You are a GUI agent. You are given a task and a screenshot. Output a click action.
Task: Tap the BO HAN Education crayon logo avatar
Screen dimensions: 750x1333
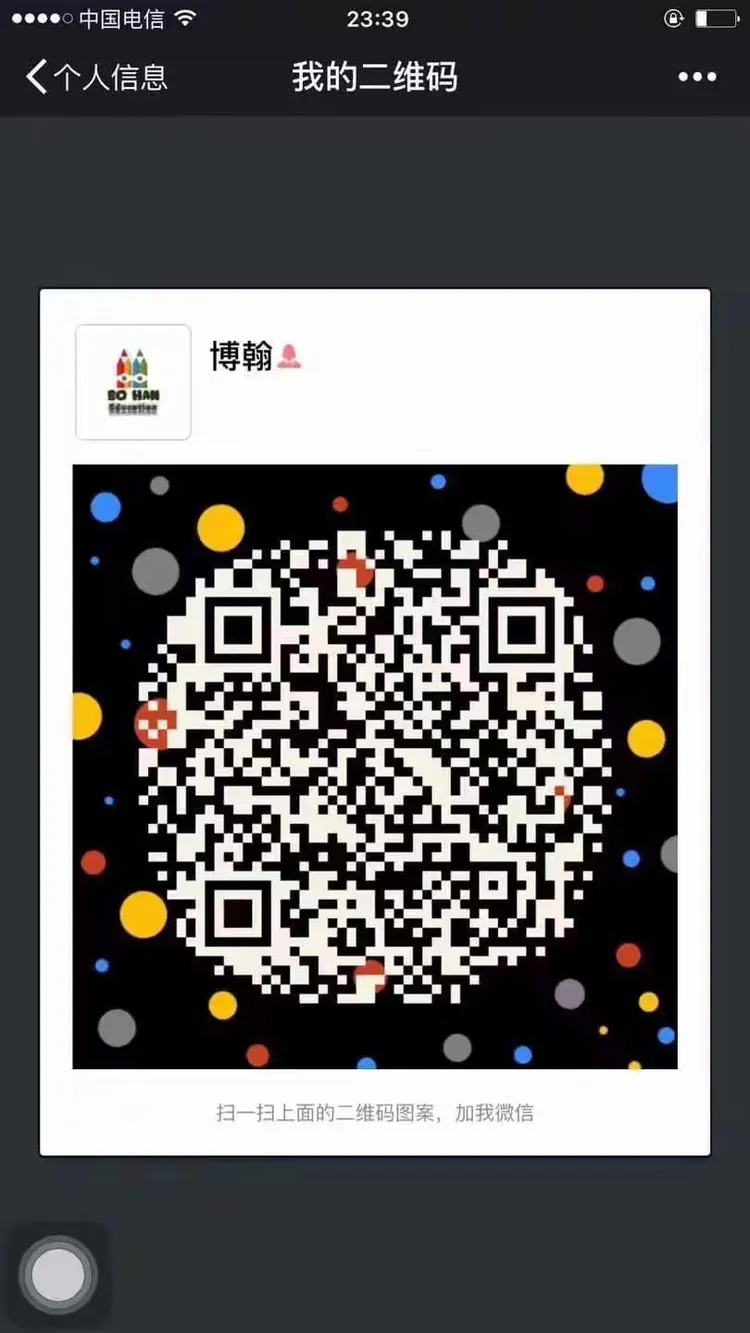pos(132,383)
